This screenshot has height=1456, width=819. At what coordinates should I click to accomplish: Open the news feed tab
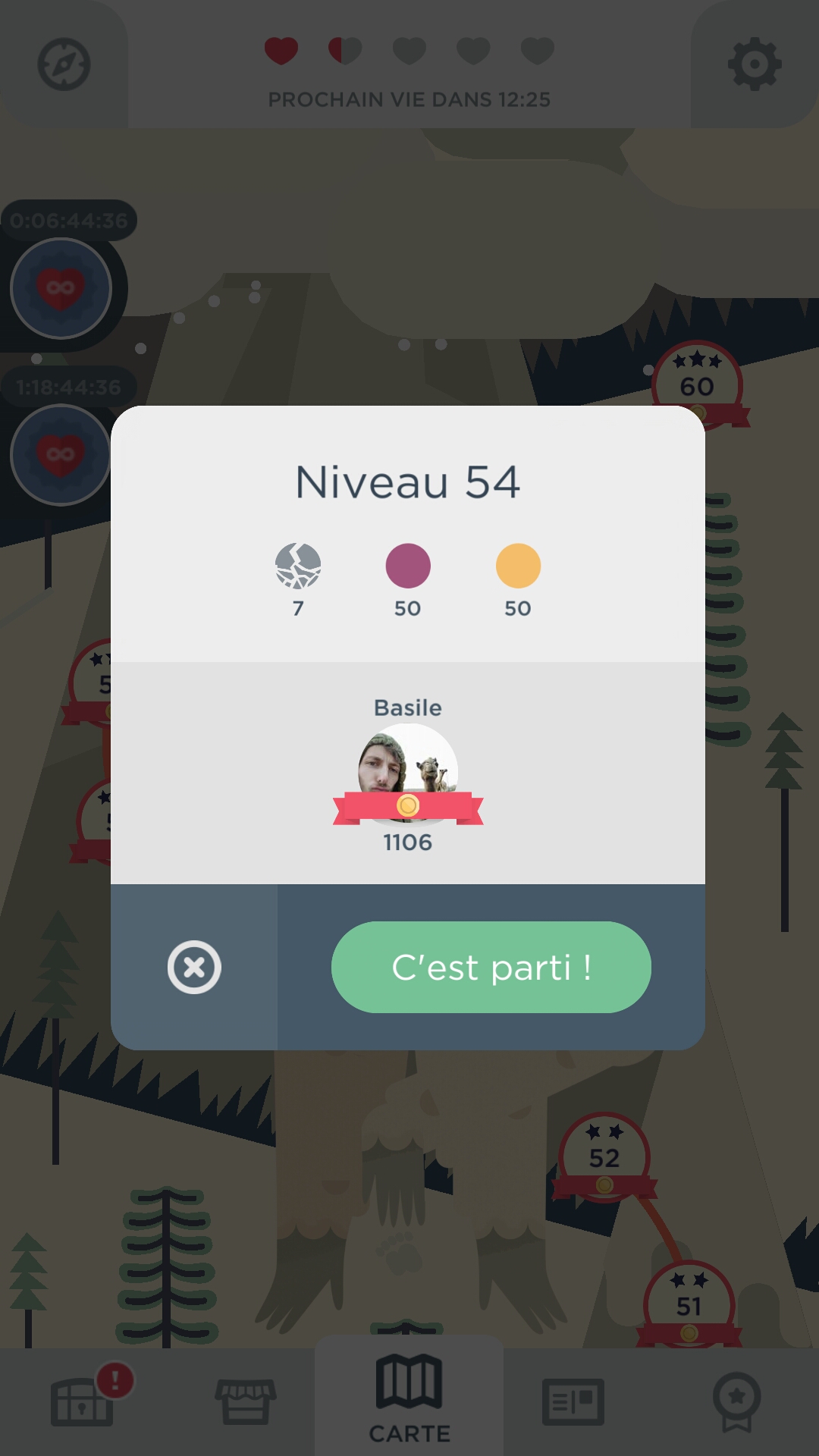(573, 1401)
